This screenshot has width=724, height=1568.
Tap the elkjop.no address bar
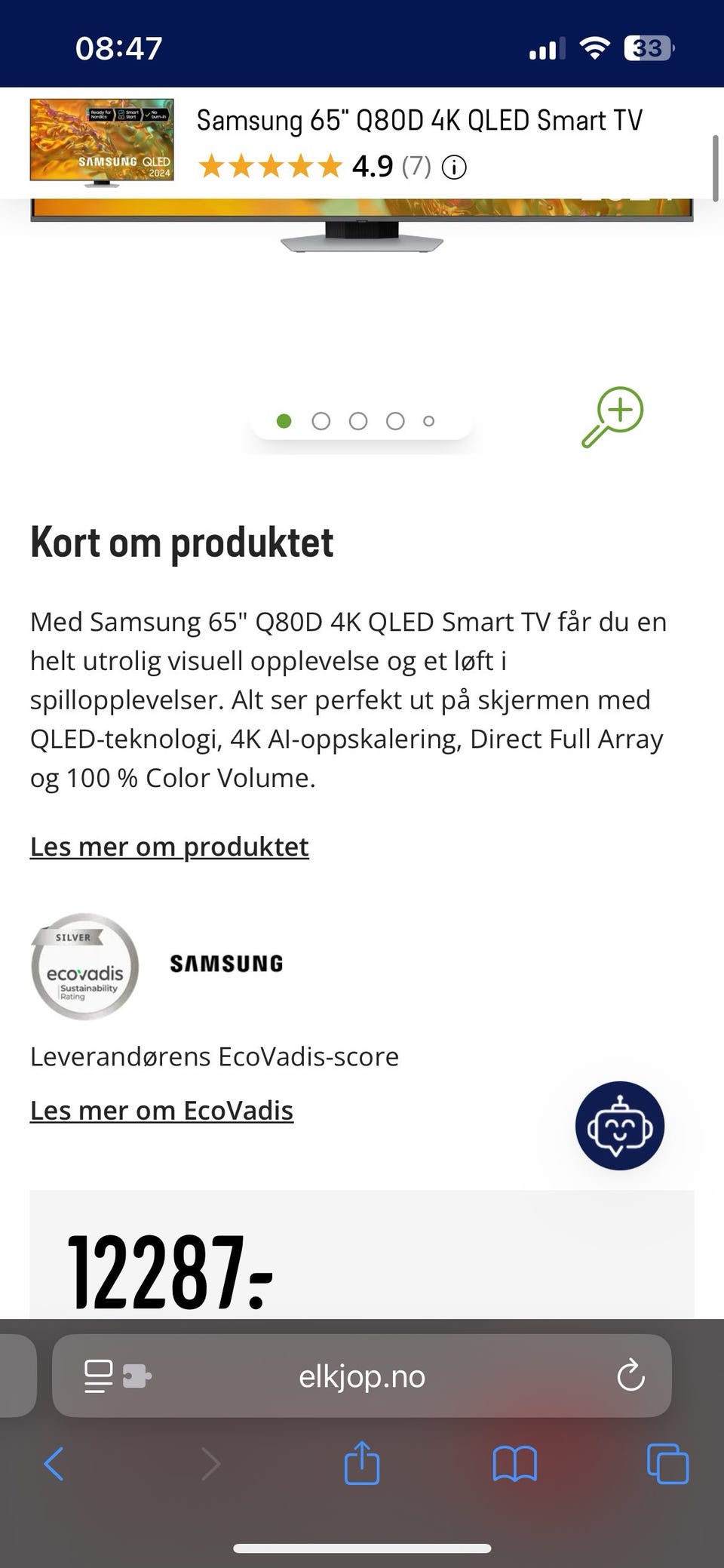[x=362, y=1376]
